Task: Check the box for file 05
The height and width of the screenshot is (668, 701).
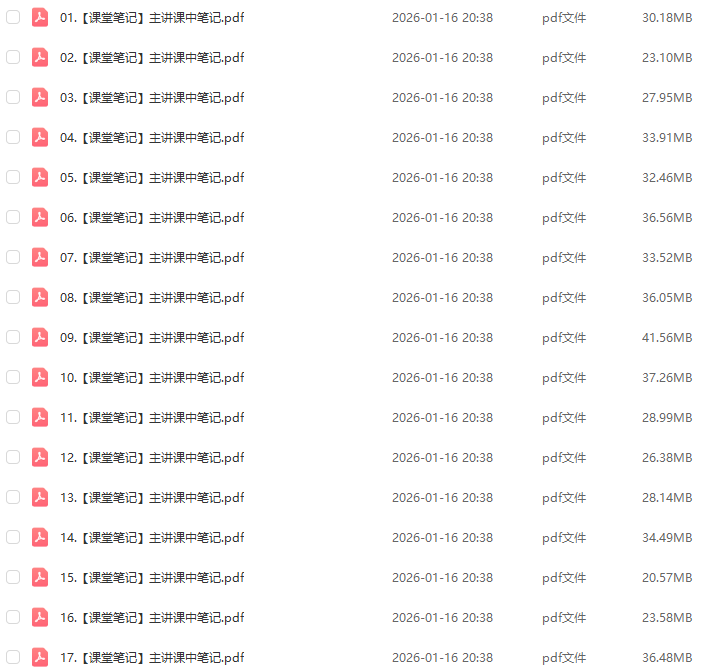Action: 13,177
